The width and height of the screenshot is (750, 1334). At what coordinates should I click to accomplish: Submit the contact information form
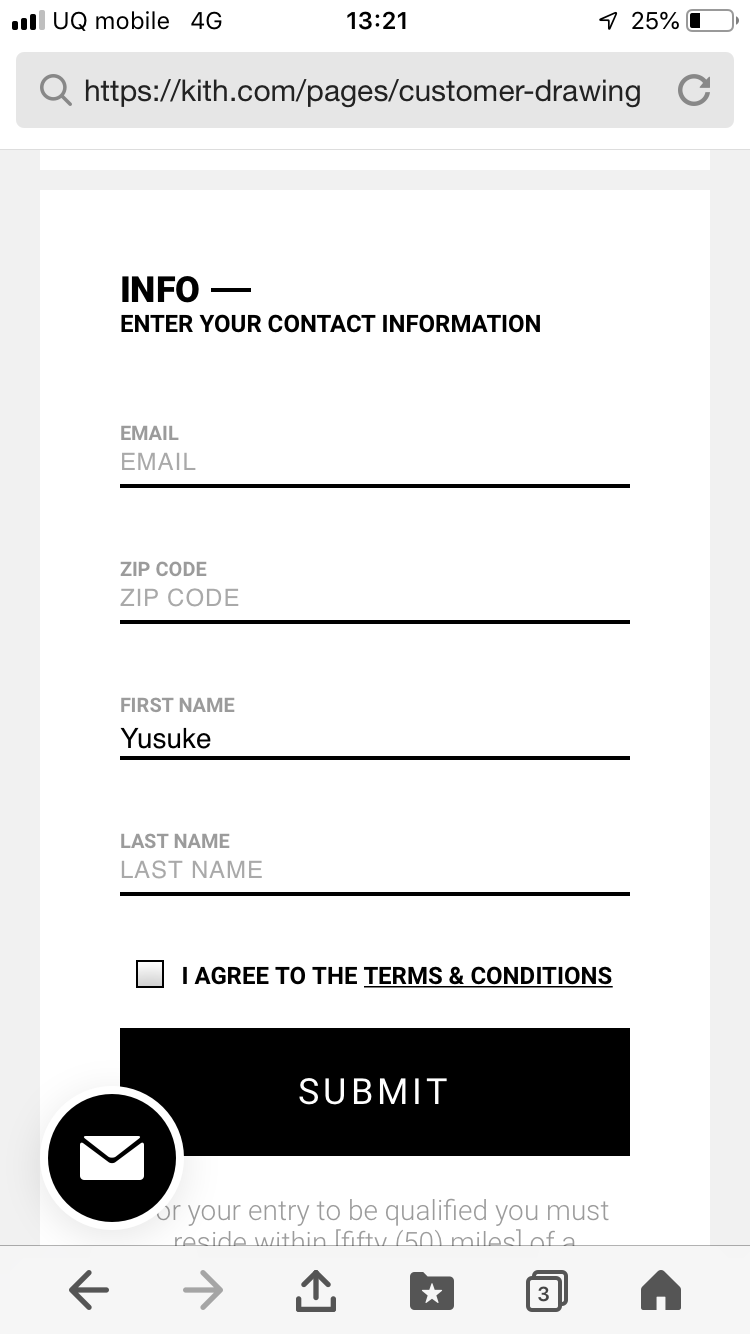(375, 1092)
